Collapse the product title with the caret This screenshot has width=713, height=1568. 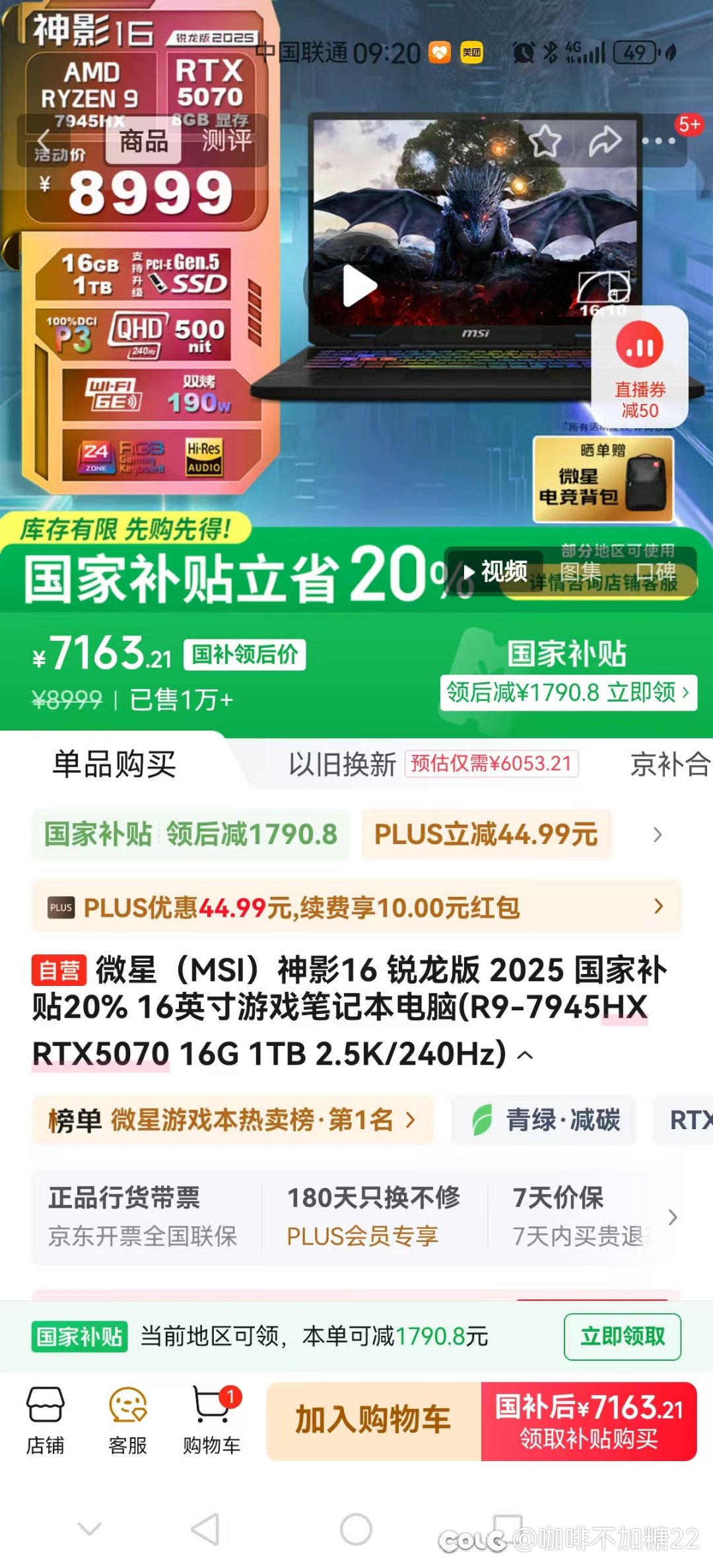click(526, 1055)
